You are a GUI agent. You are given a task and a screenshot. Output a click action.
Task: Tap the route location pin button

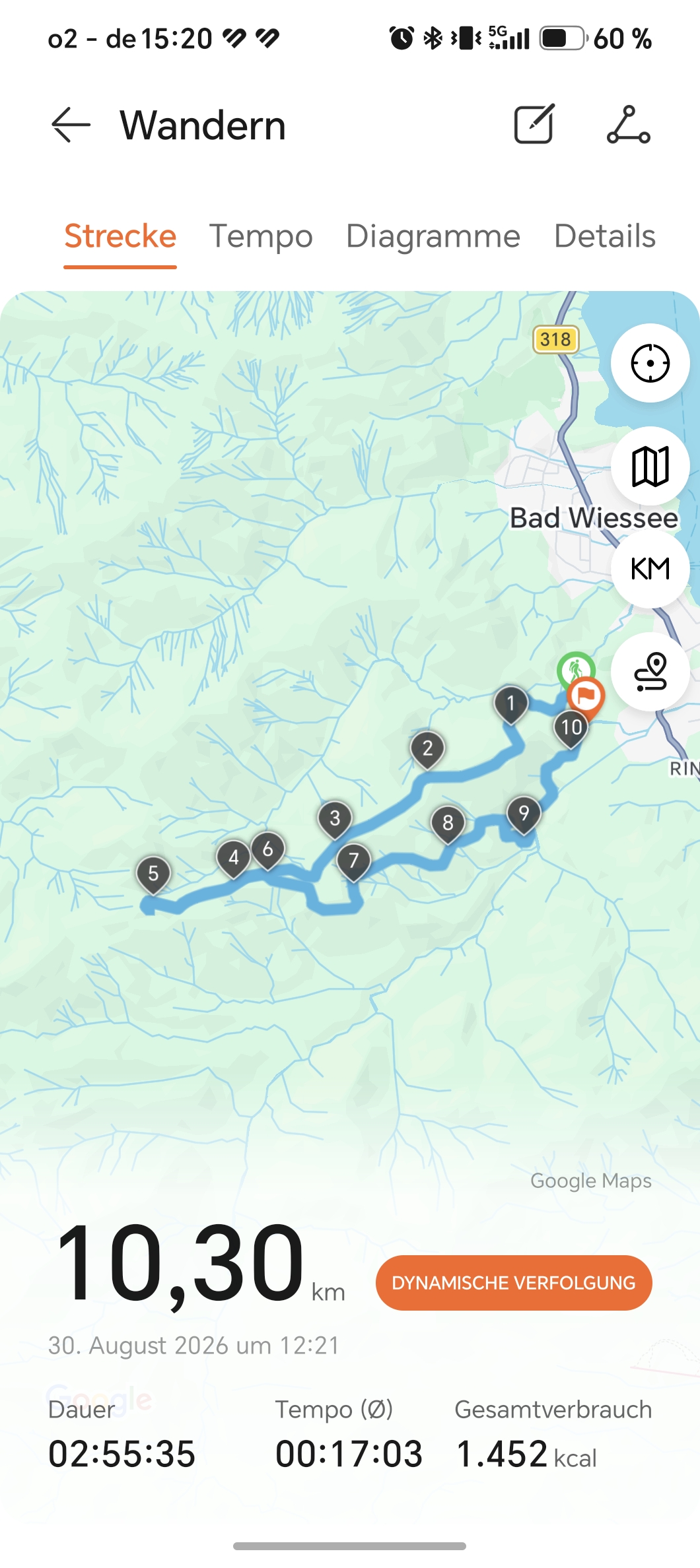(x=650, y=672)
